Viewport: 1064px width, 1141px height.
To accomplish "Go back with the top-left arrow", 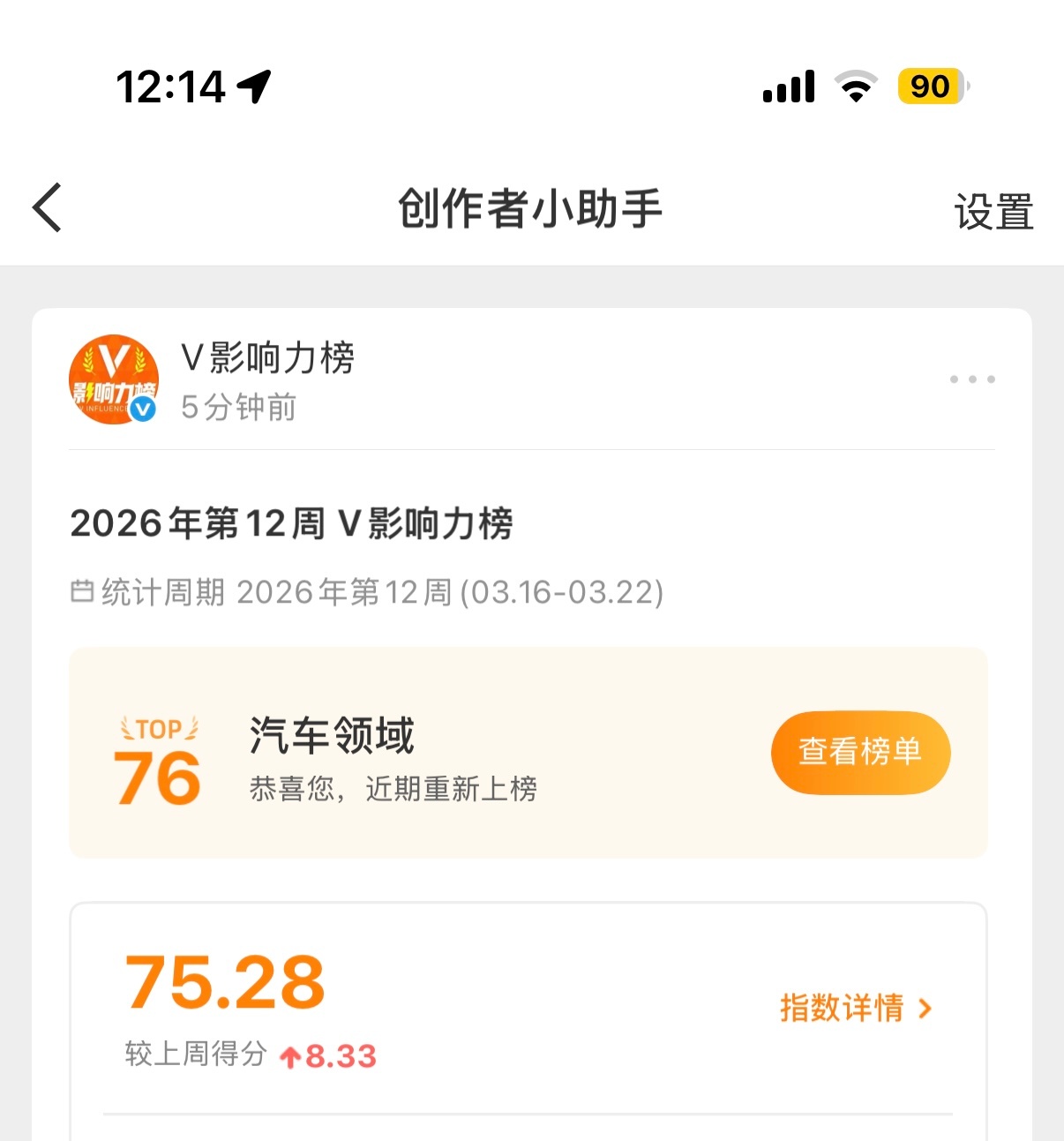I will point(48,208).
